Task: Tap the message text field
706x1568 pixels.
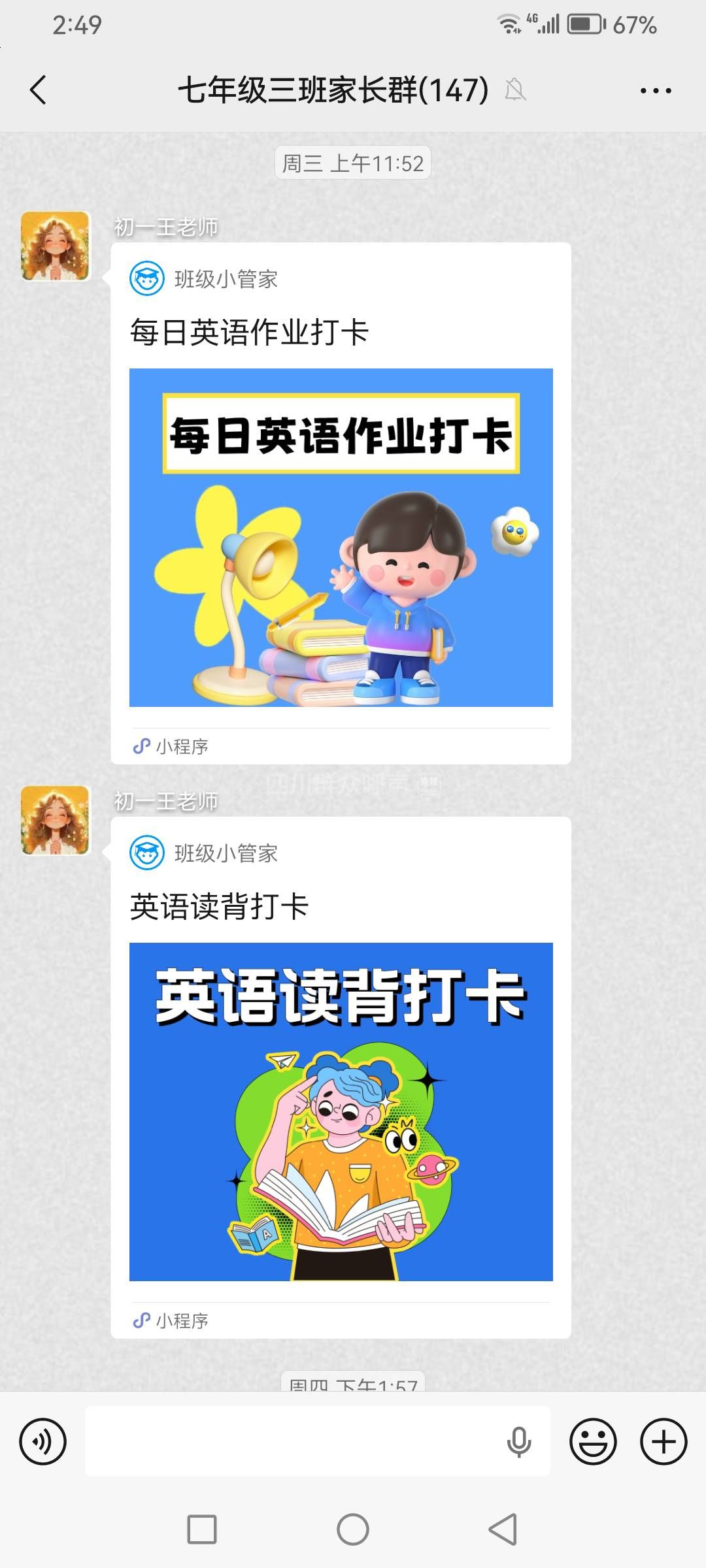Action: click(x=294, y=1441)
